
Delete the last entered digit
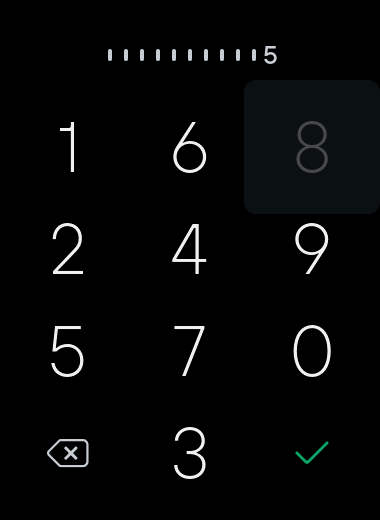68,453
